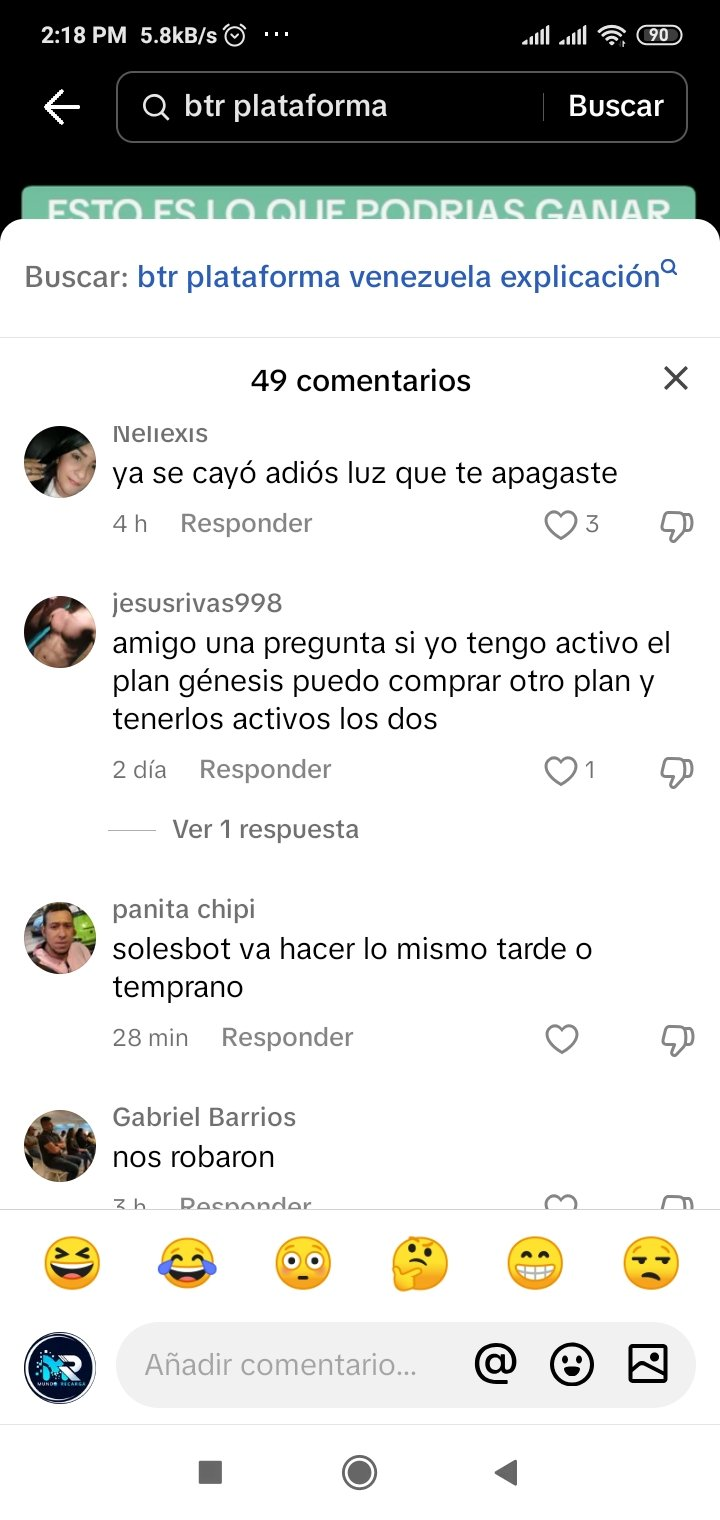Reply to Neliexis's comment
This screenshot has height=1520, width=720.
click(246, 524)
